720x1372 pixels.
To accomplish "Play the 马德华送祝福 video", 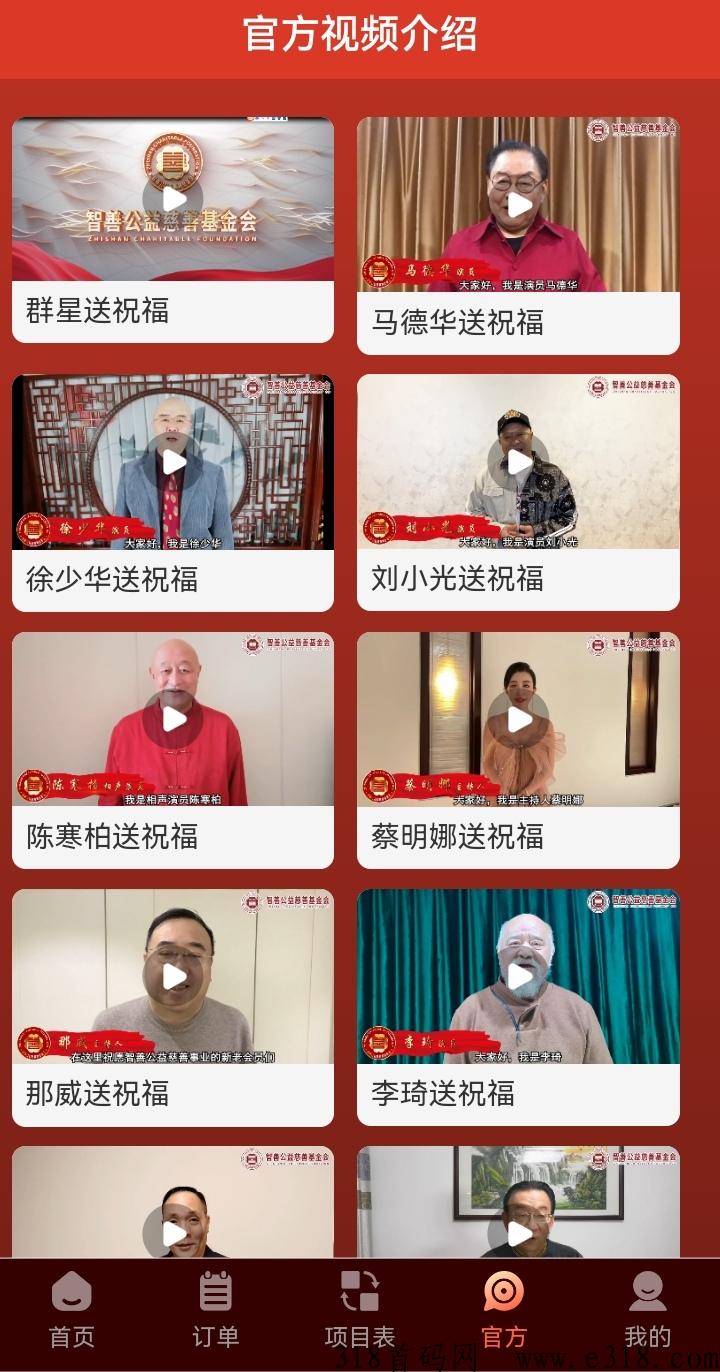I will pyautogui.click(x=518, y=205).
